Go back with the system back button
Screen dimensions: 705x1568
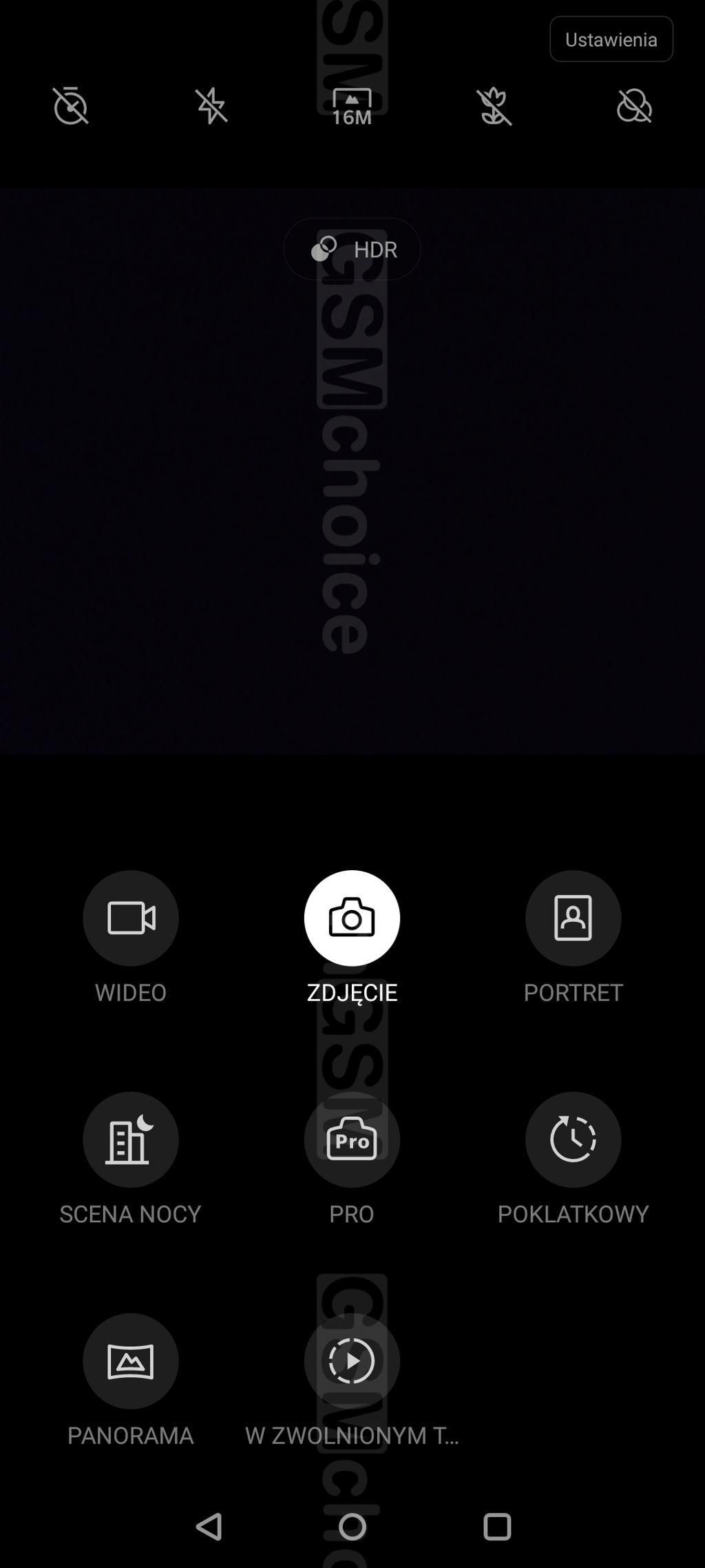pyautogui.click(x=209, y=1527)
